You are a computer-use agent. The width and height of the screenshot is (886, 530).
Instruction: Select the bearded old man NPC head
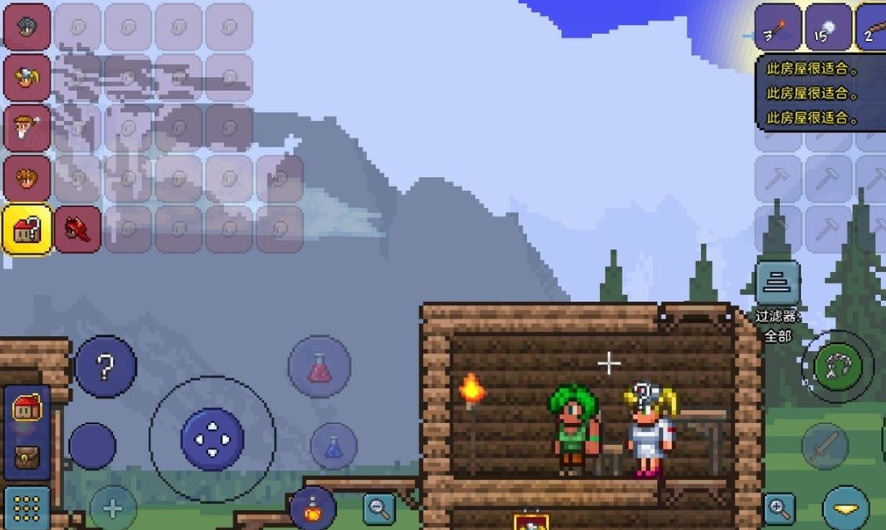(x=27, y=128)
